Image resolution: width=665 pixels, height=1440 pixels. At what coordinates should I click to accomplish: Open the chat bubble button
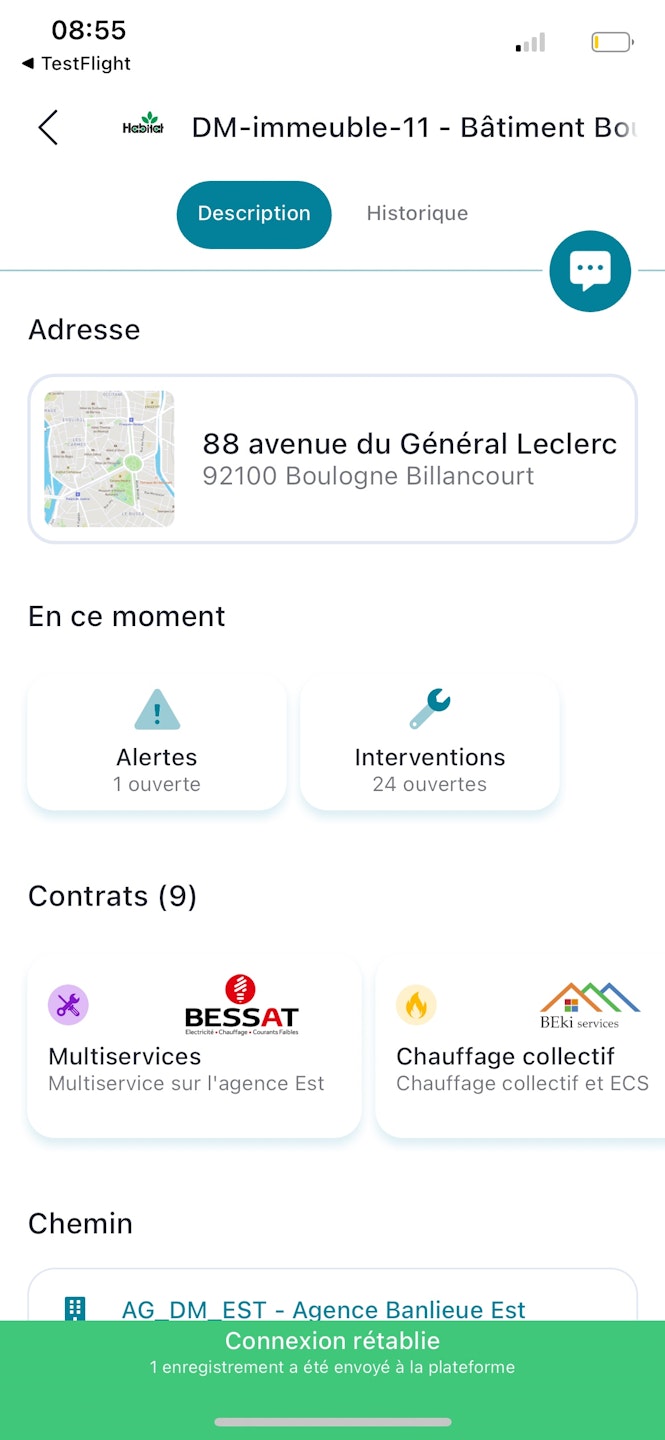point(590,270)
